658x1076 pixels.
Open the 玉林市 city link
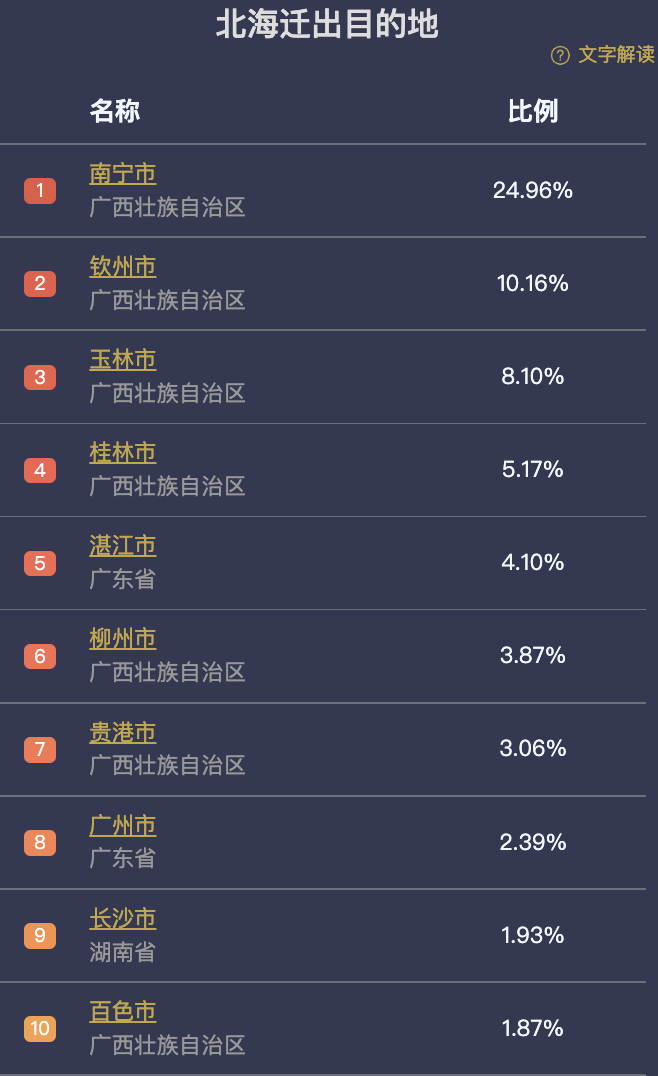pos(123,360)
